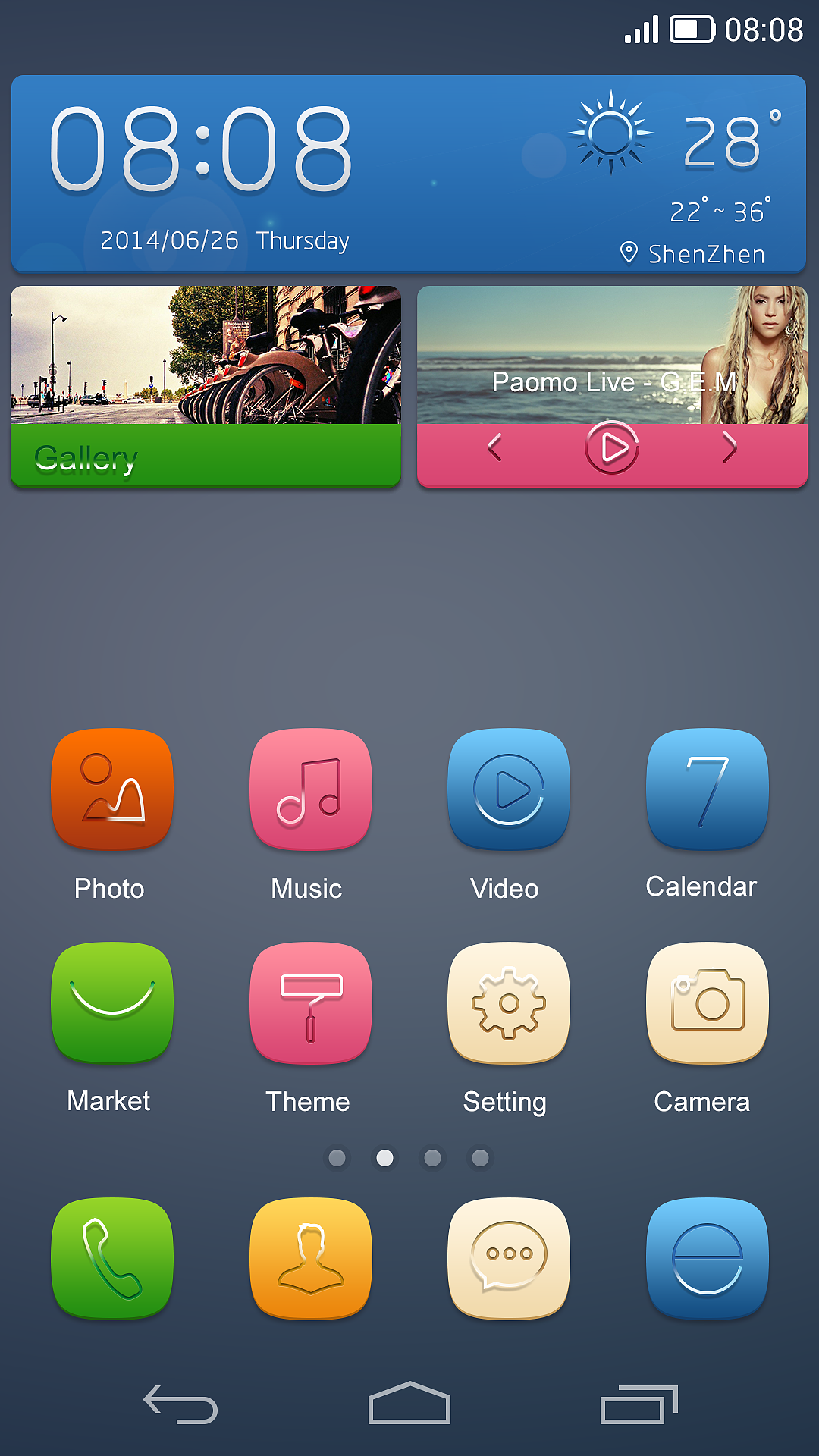Launch the Market app
819x1456 pixels.
[112, 1003]
